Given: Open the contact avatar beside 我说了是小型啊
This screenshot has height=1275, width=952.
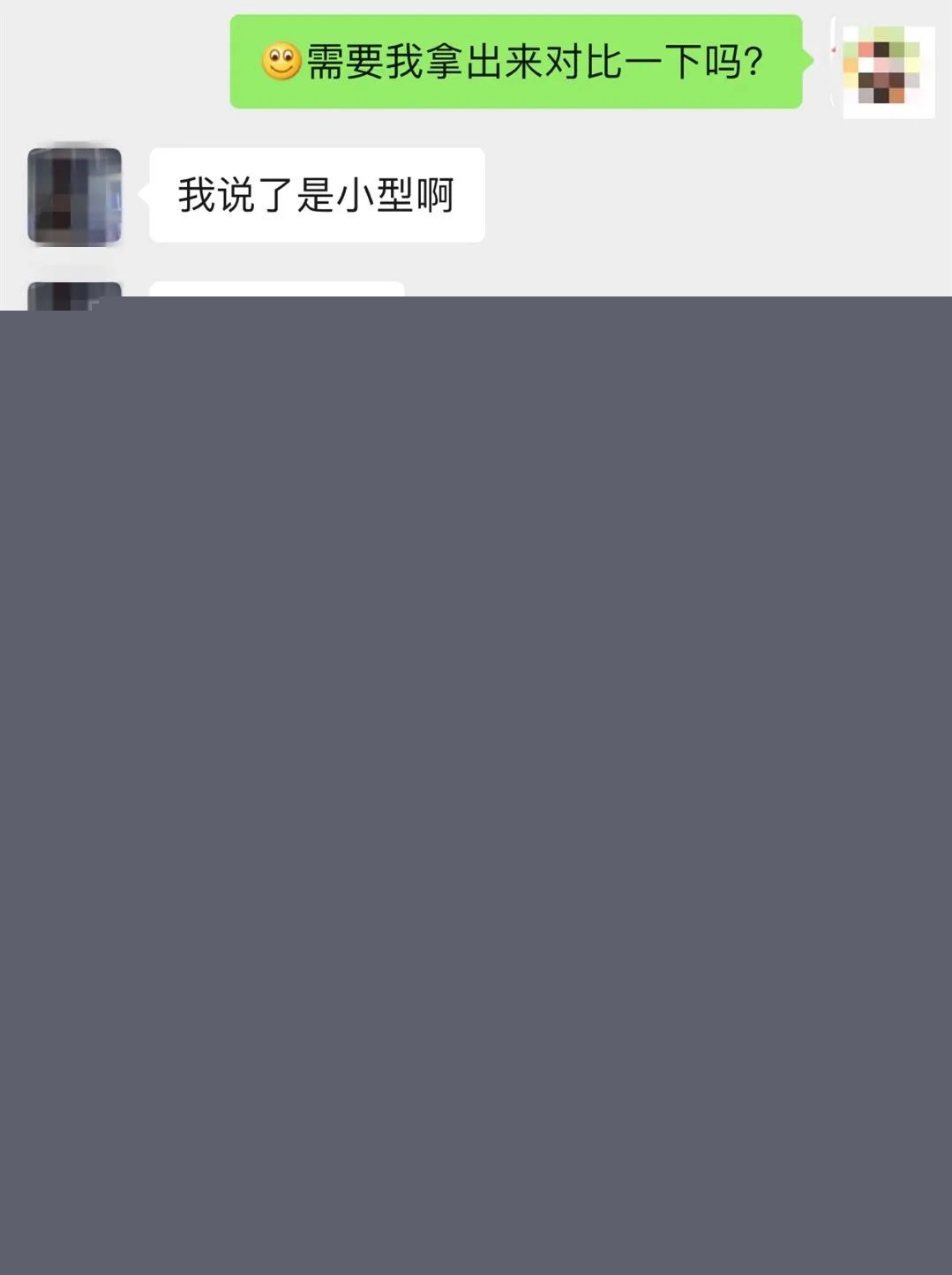Looking at the screenshot, I should pyautogui.click(x=74, y=196).
